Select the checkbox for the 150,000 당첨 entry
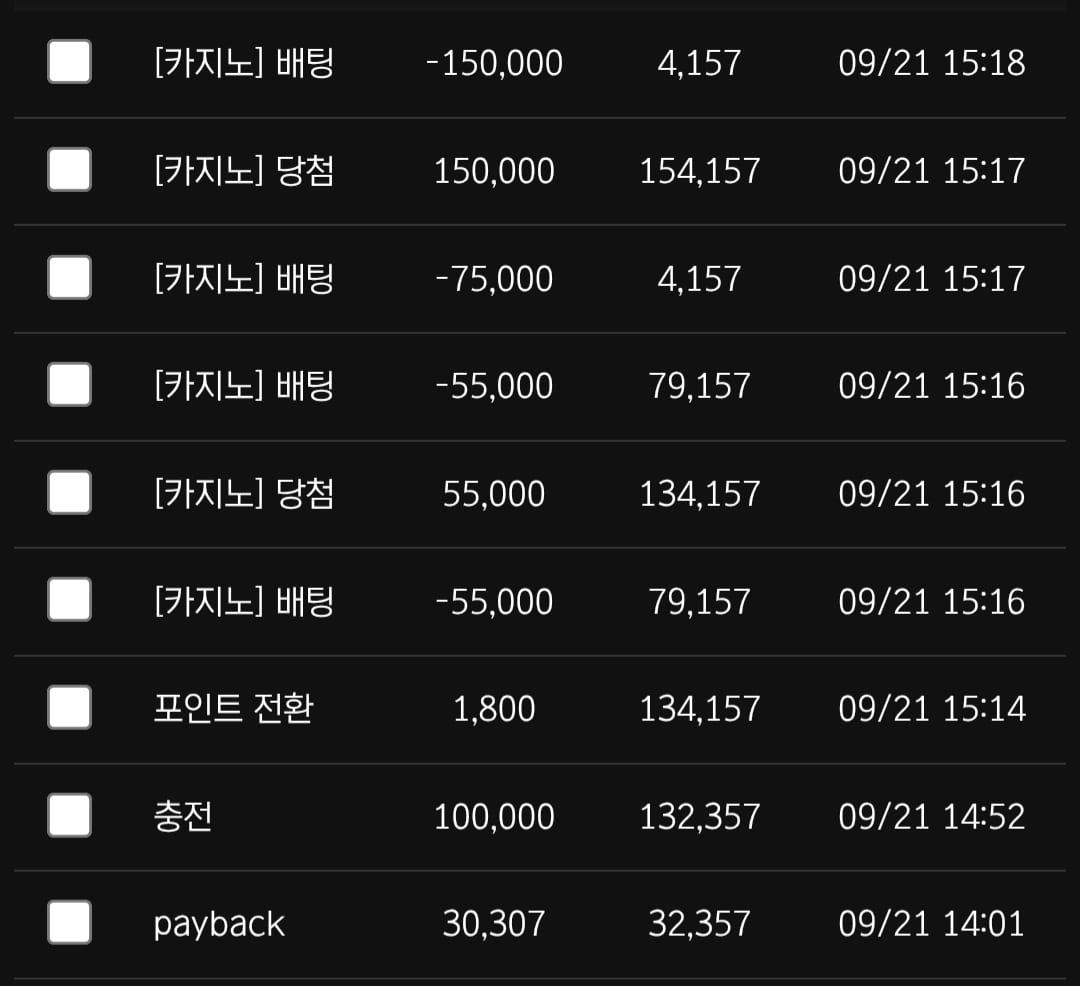1080x986 pixels. tap(70, 169)
